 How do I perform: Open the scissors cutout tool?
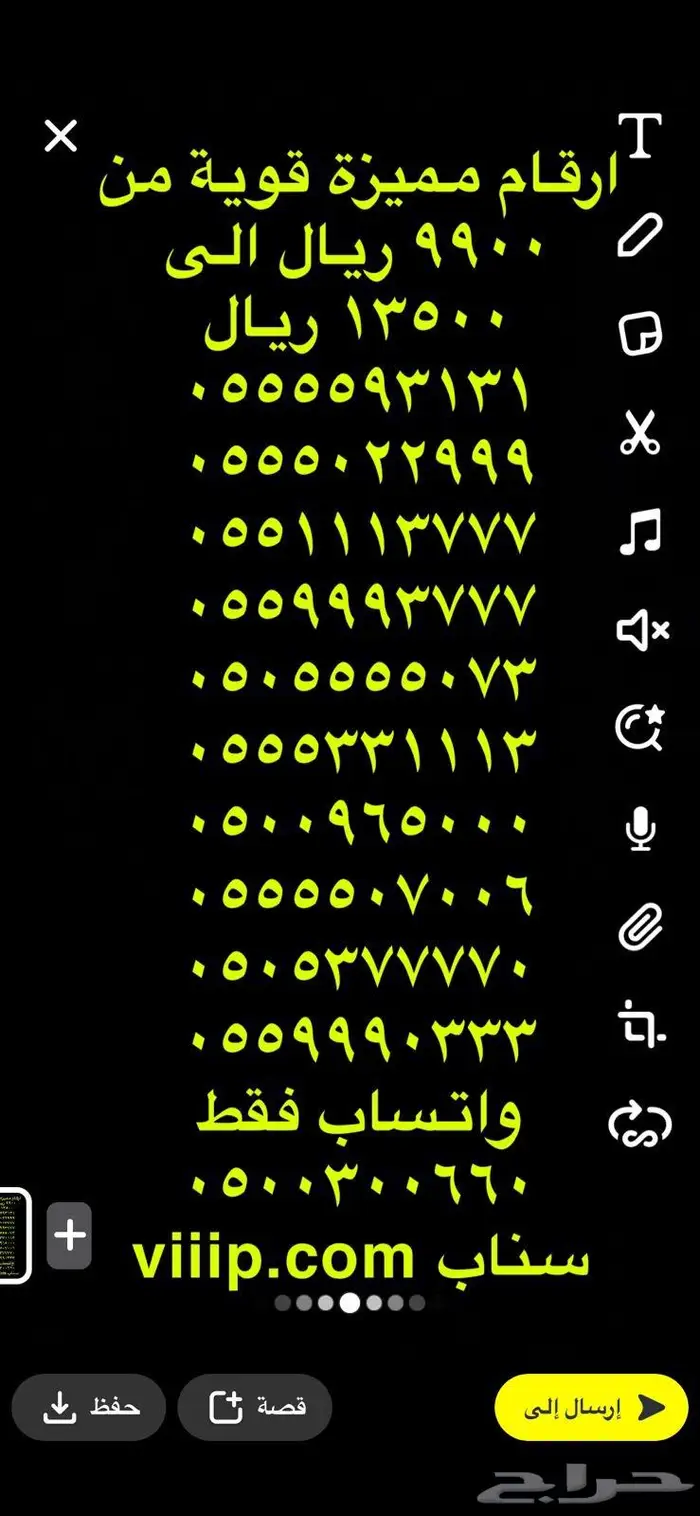pos(640,433)
